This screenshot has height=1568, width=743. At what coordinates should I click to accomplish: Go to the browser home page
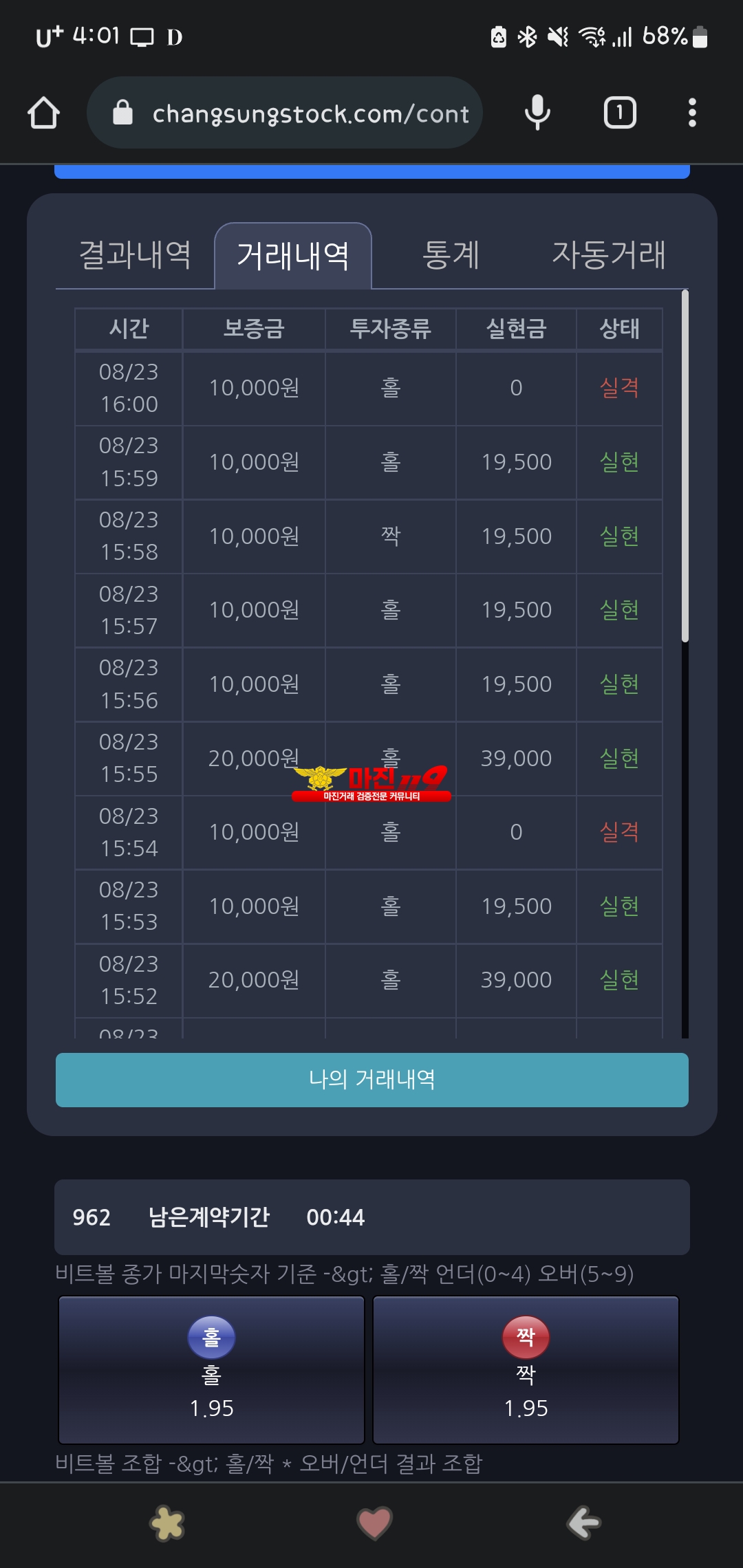pyautogui.click(x=43, y=113)
